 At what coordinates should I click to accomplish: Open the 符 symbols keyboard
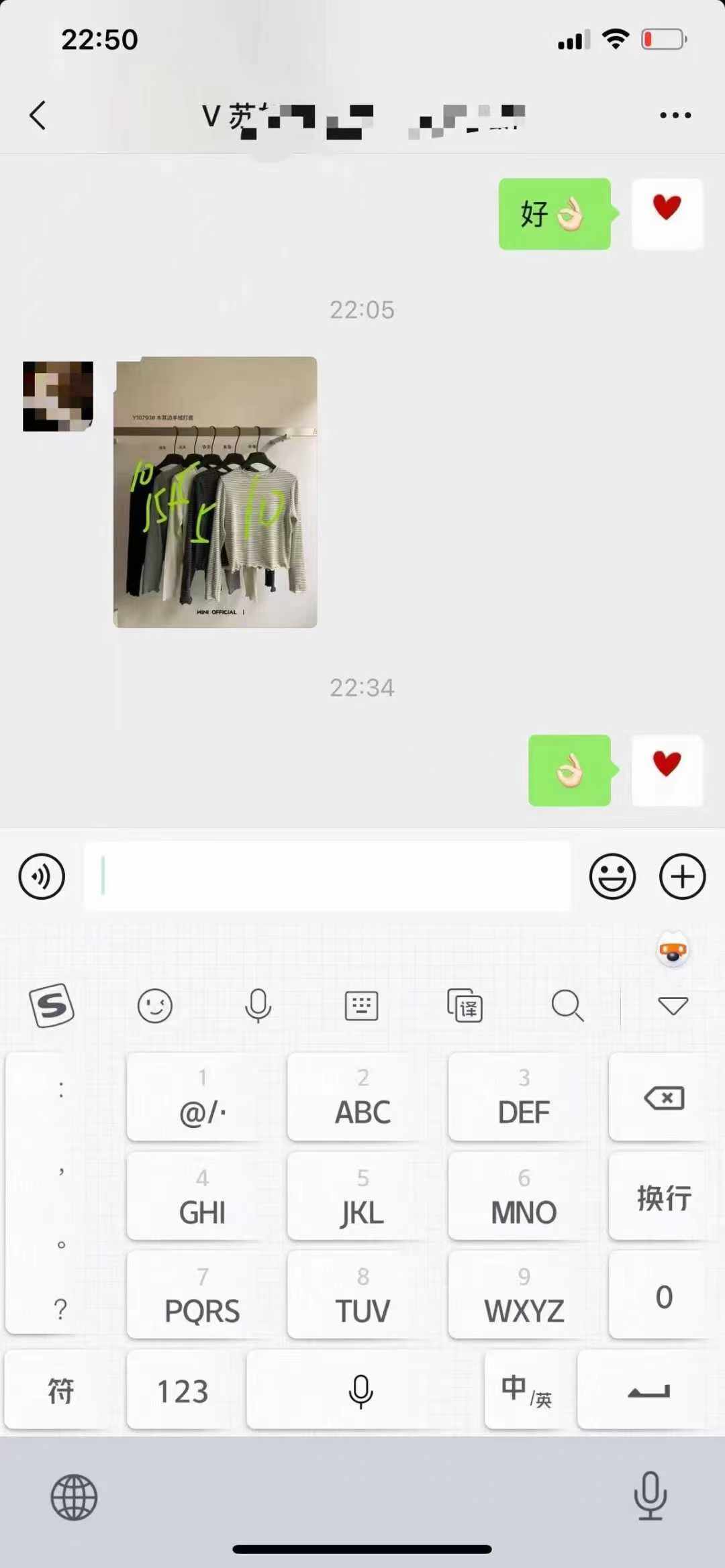(60, 1391)
